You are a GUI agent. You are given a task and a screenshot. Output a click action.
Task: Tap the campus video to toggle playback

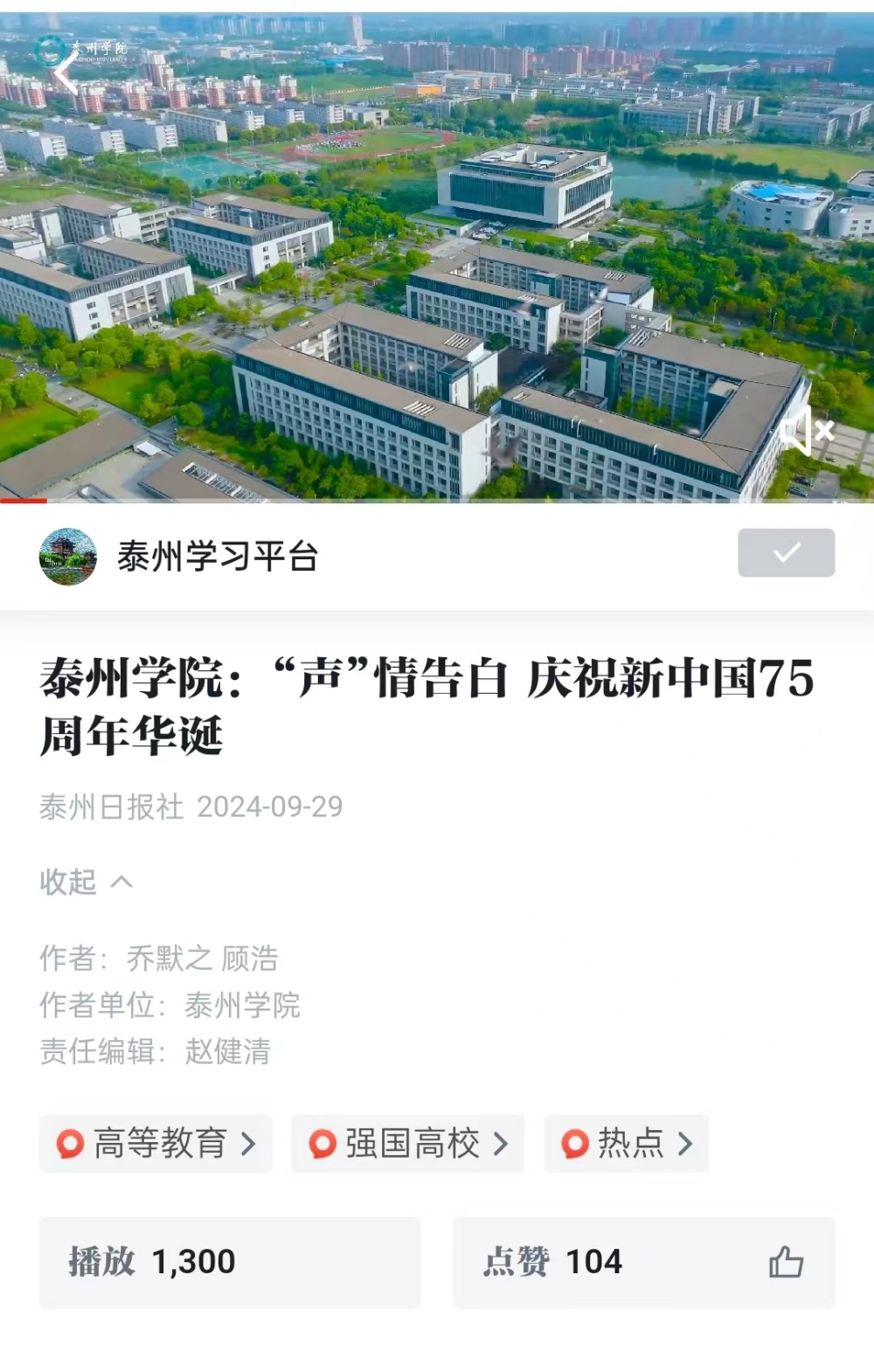pyautogui.click(x=437, y=262)
